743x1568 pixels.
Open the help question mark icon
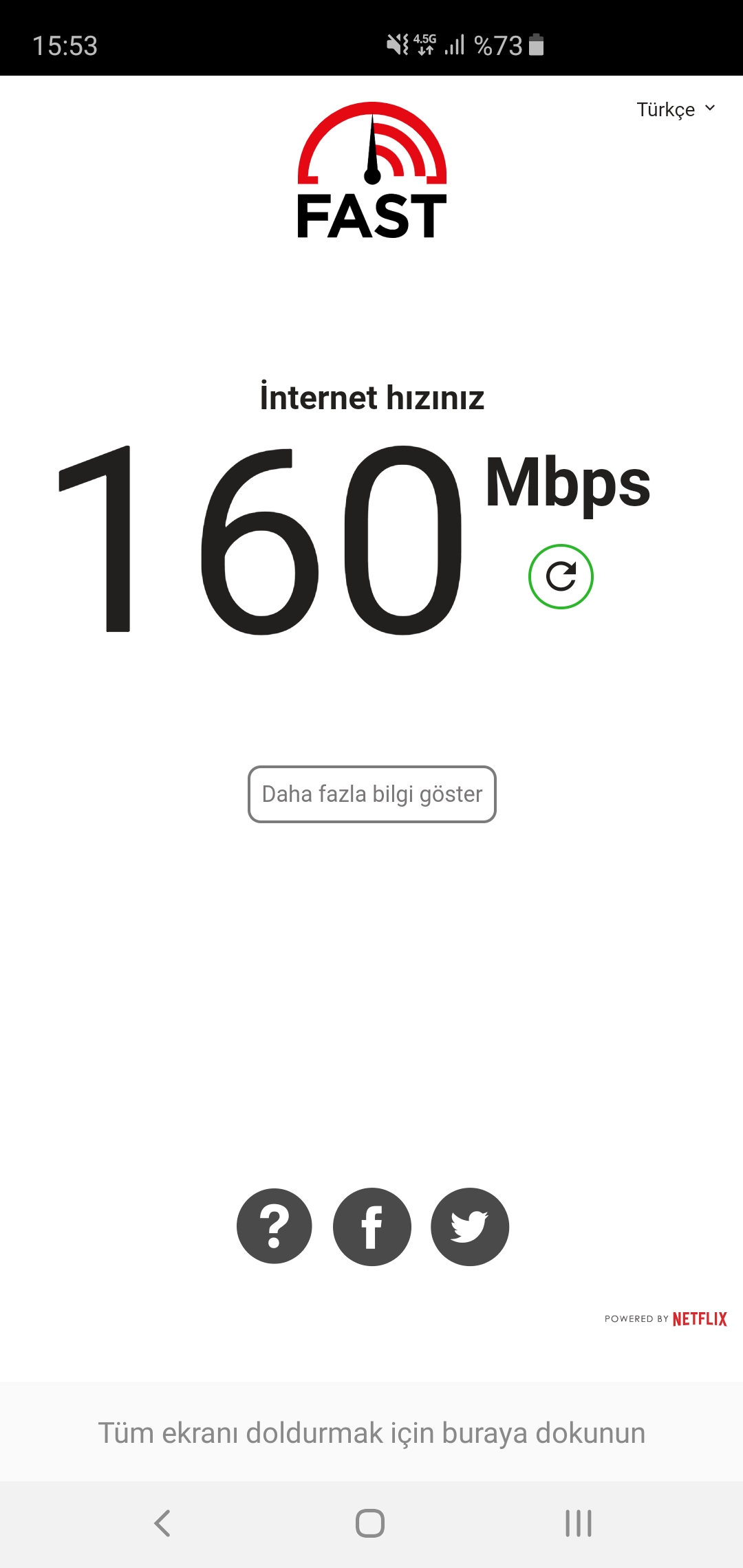[x=274, y=1226]
